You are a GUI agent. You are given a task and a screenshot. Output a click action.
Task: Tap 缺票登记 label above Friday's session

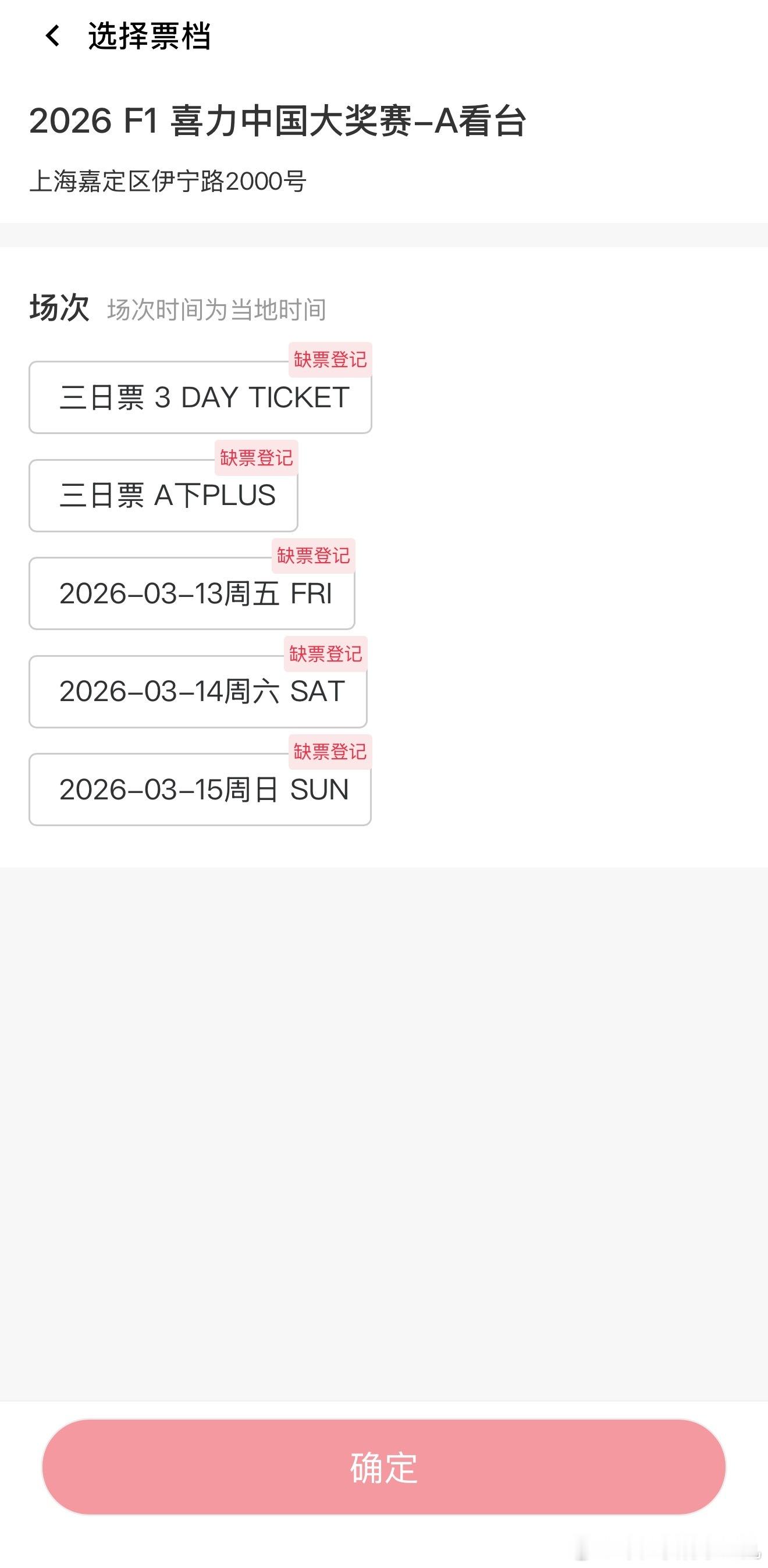coord(313,556)
